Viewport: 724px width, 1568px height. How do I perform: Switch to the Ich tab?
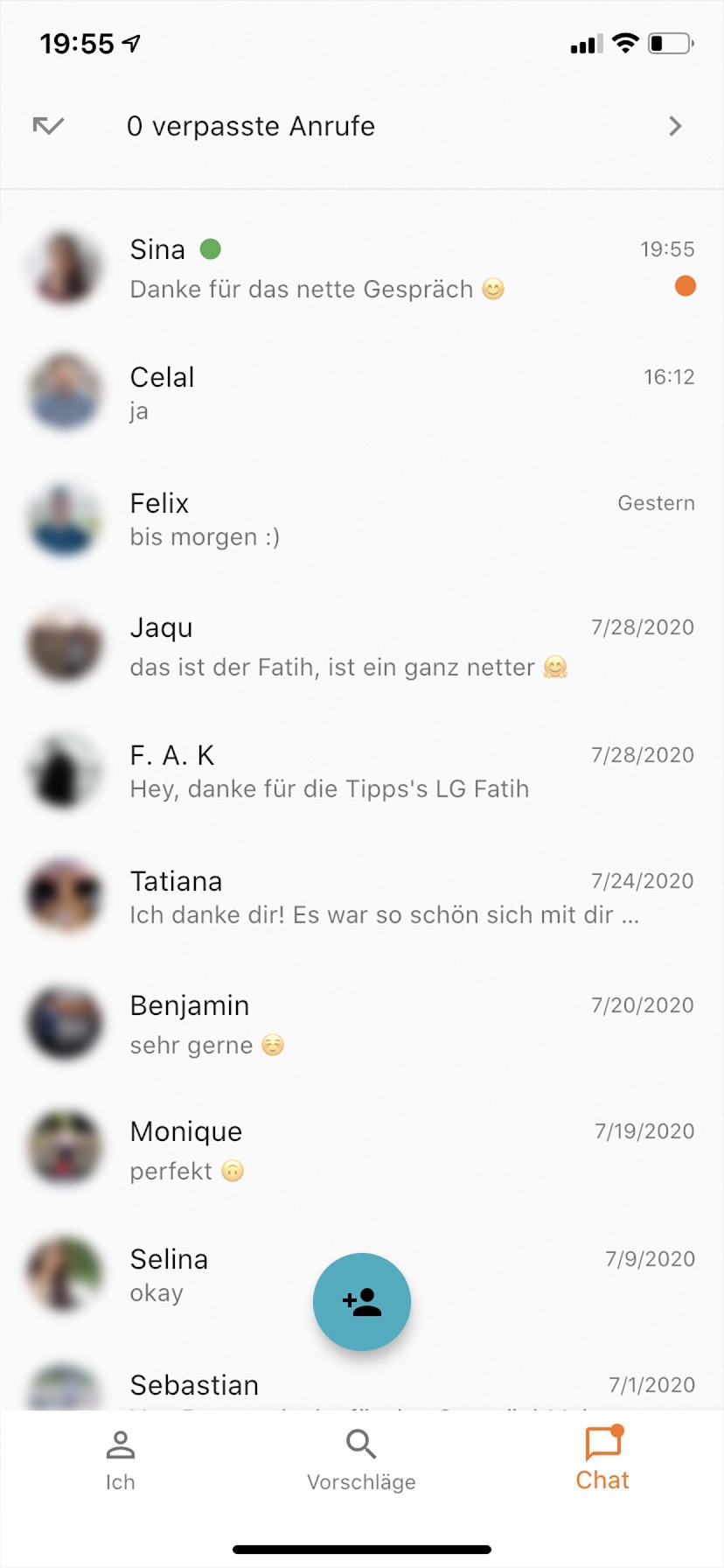click(x=121, y=1460)
